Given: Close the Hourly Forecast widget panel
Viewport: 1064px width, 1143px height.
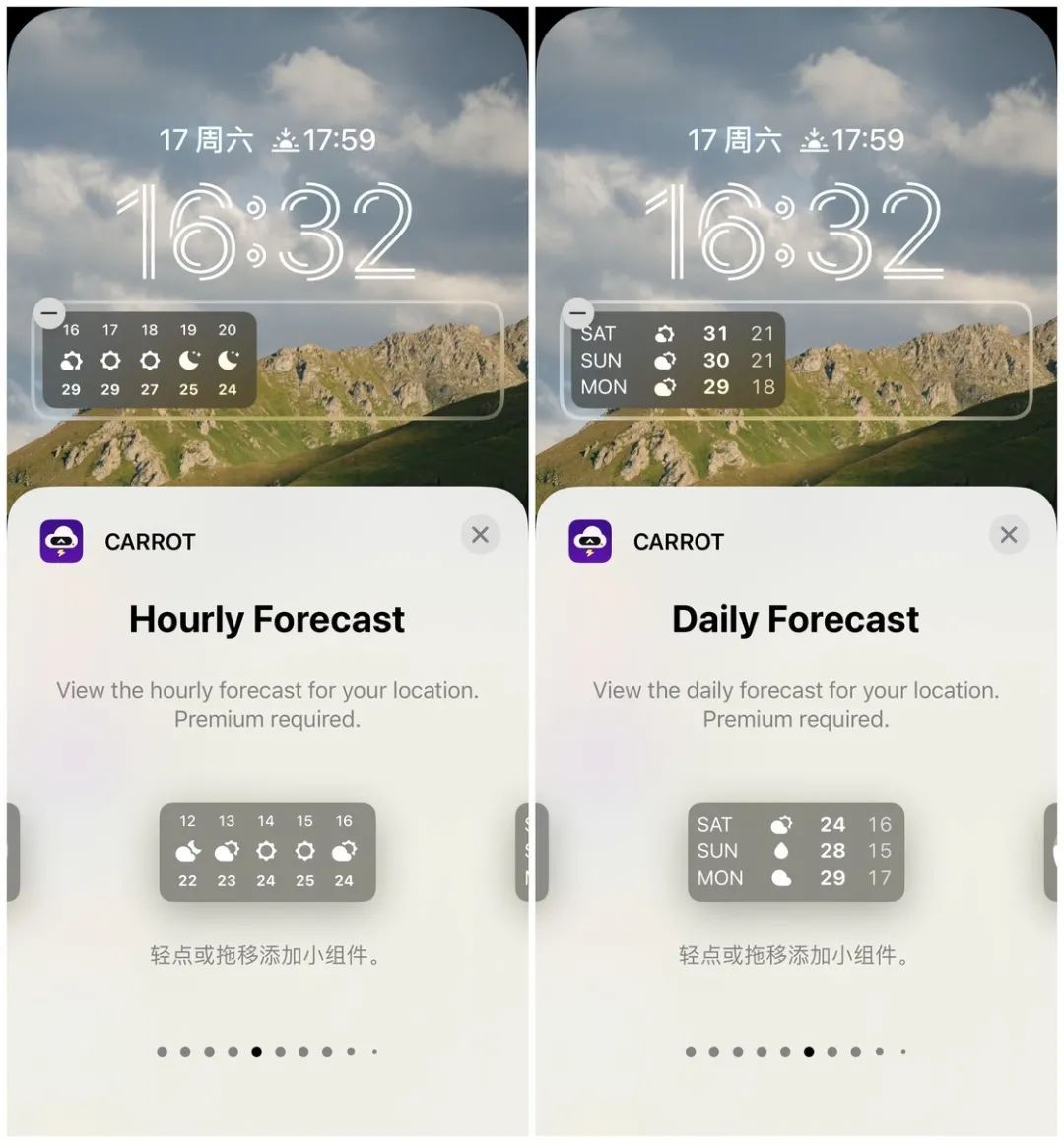Looking at the screenshot, I should (480, 535).
